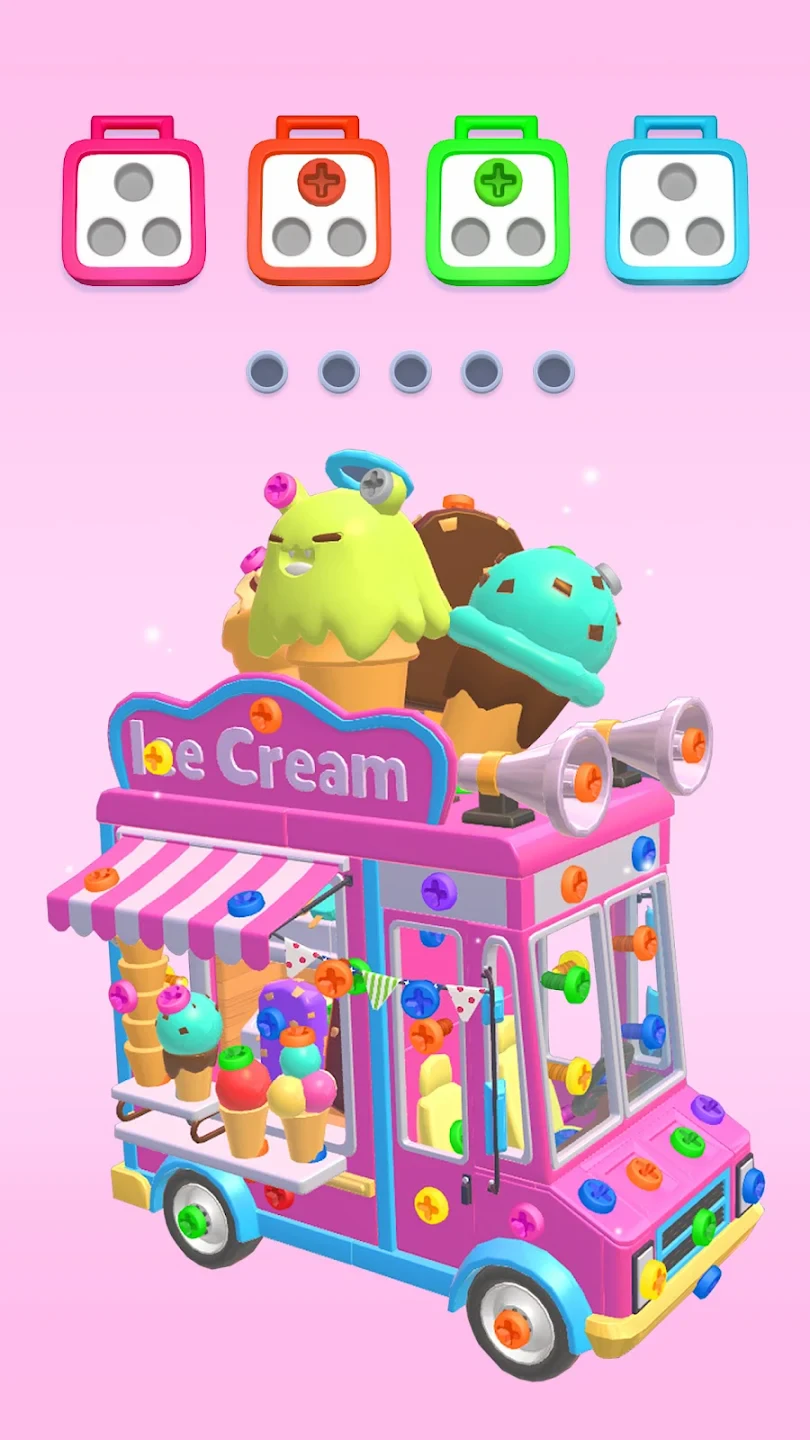Tap the purple screw above the truck door

pyautogui.click(x=438, y=890)
